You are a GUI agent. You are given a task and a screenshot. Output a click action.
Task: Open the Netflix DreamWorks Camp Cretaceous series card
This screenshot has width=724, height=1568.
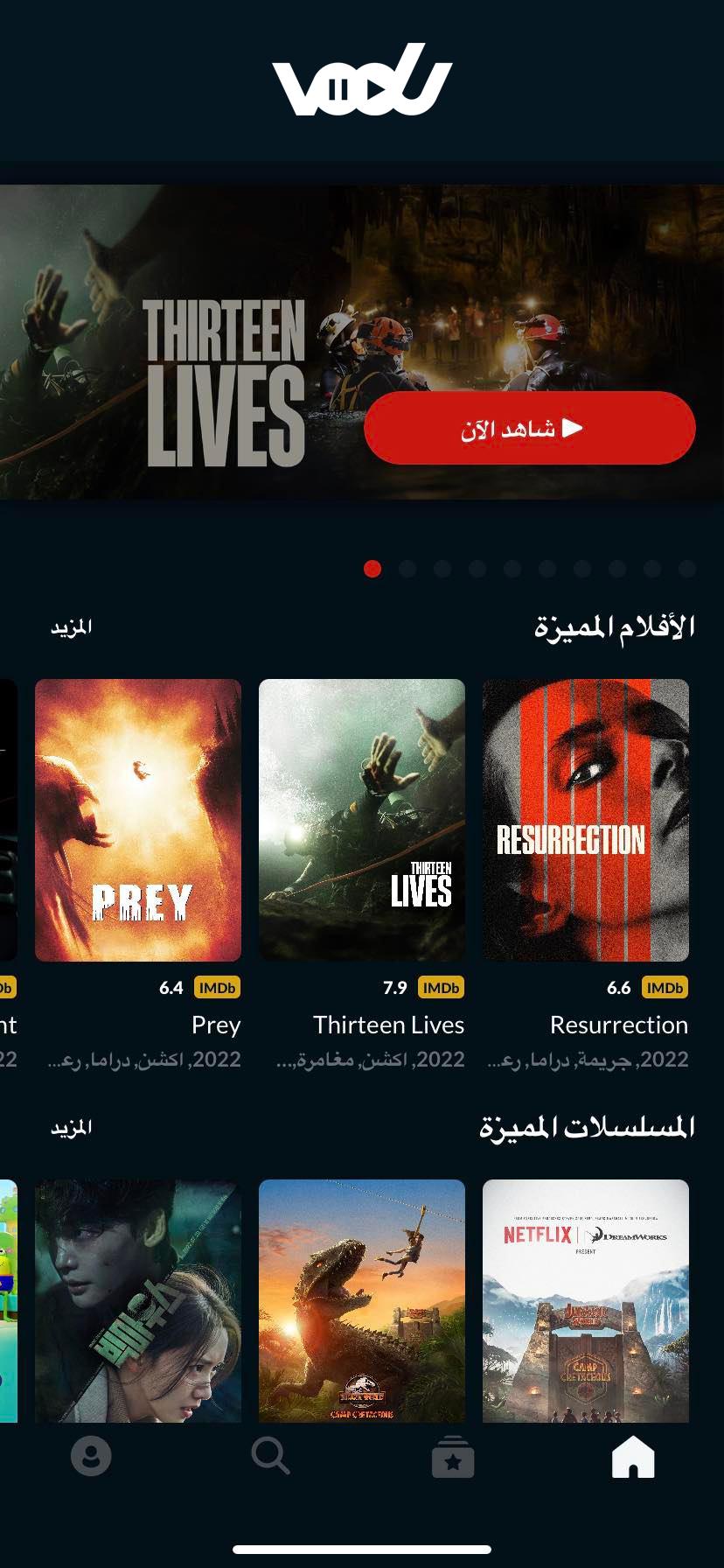click(586, 1301)
